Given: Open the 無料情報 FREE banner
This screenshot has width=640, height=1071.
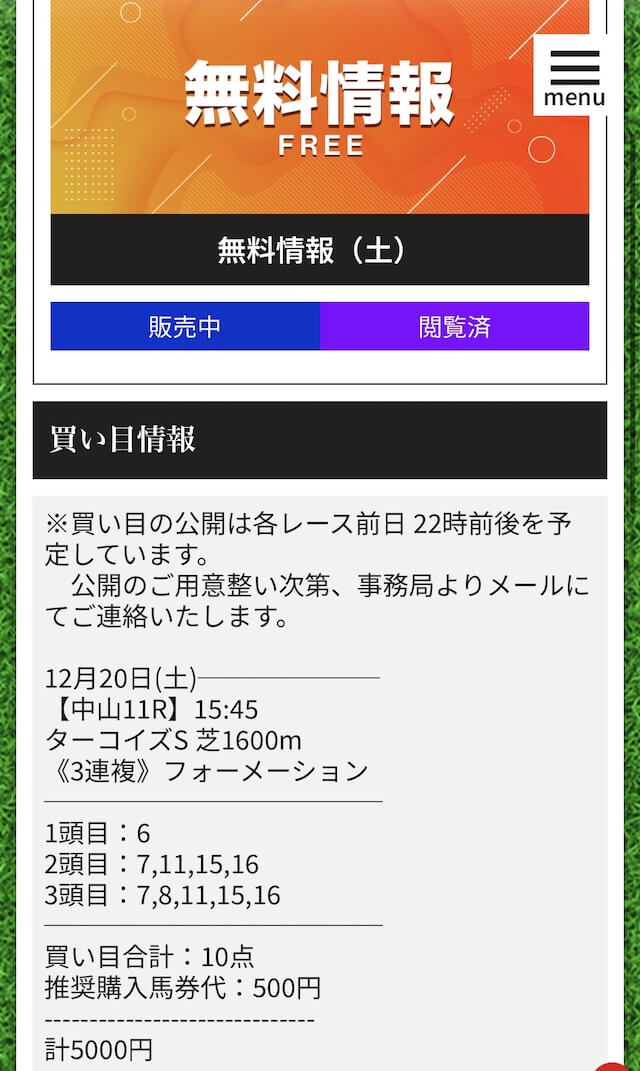Looking at the screenshot, I should pyautogui.click(x=300, y=110).
